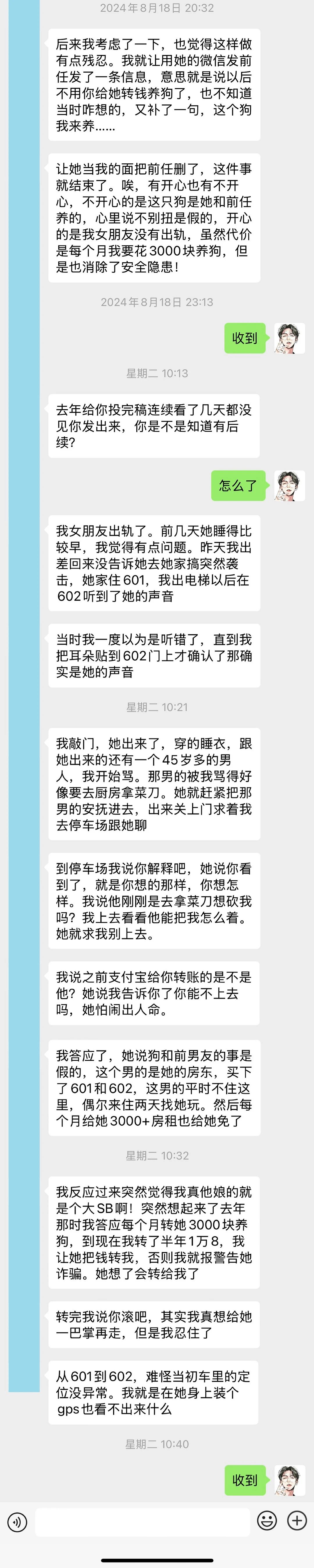Image resolution: width=314 pixels, height=1568 pixels.
Task: Open the emoji sticker picker
Action: [x=267, y=1521]
